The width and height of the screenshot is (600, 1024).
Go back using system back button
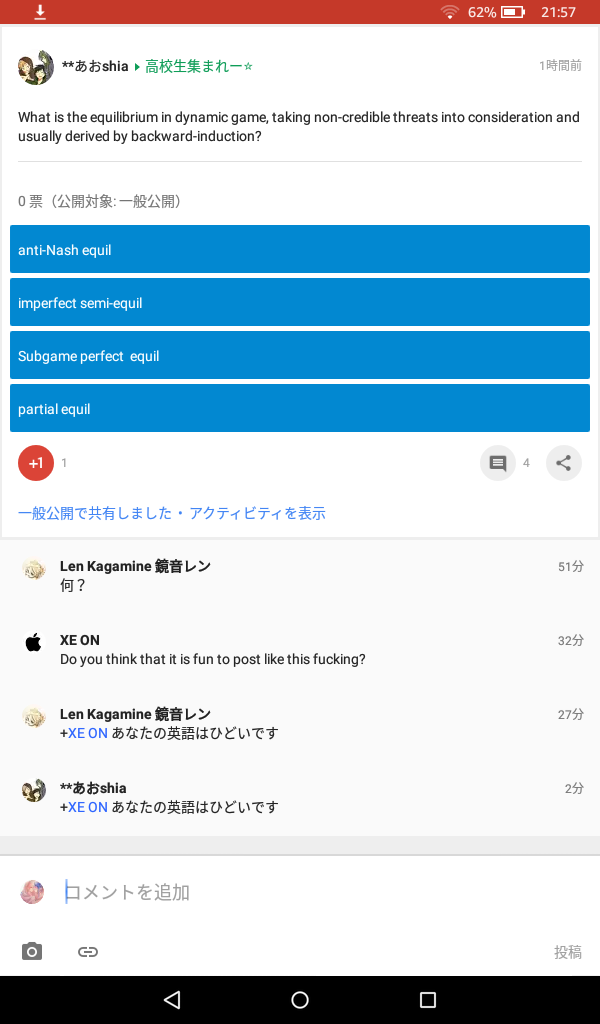172,1000
